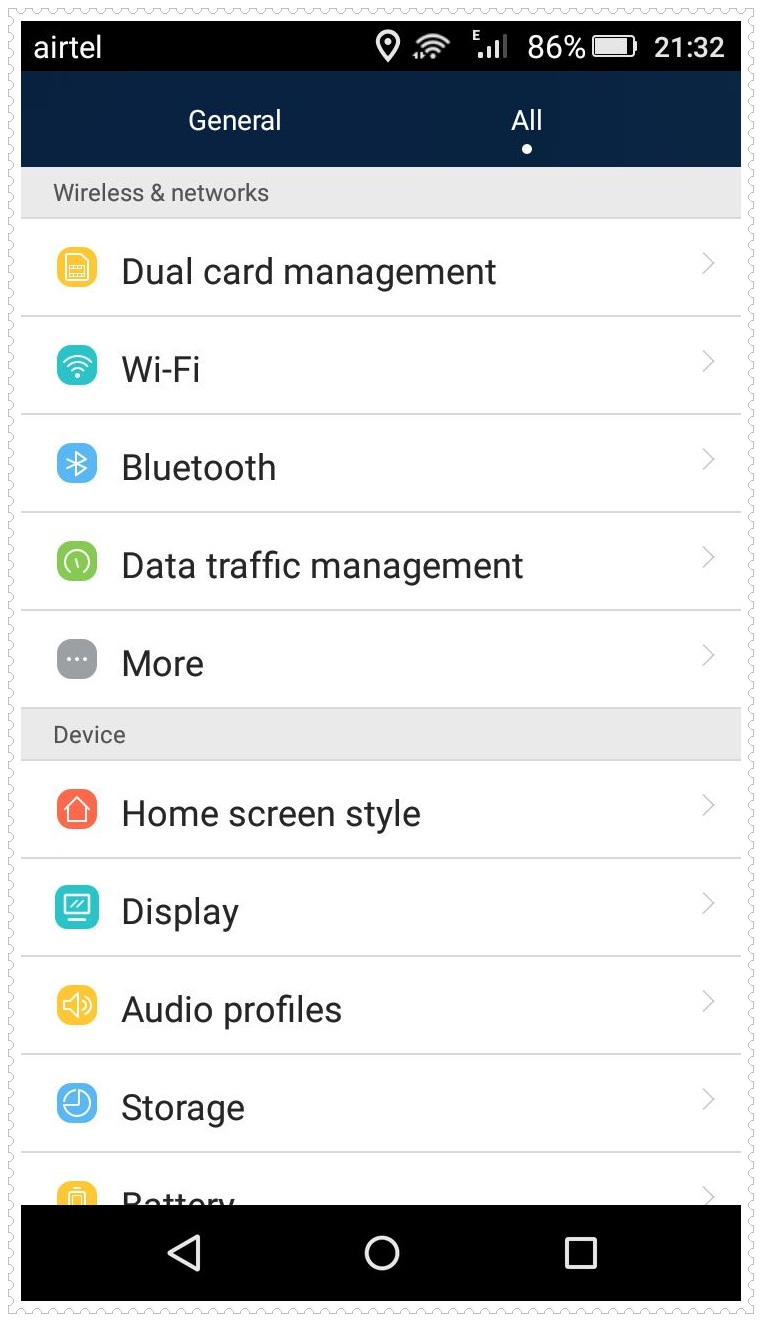Open Display settings
This screenshot has height=1322, width=762.
pyautogui.click(x=381, y=908)
